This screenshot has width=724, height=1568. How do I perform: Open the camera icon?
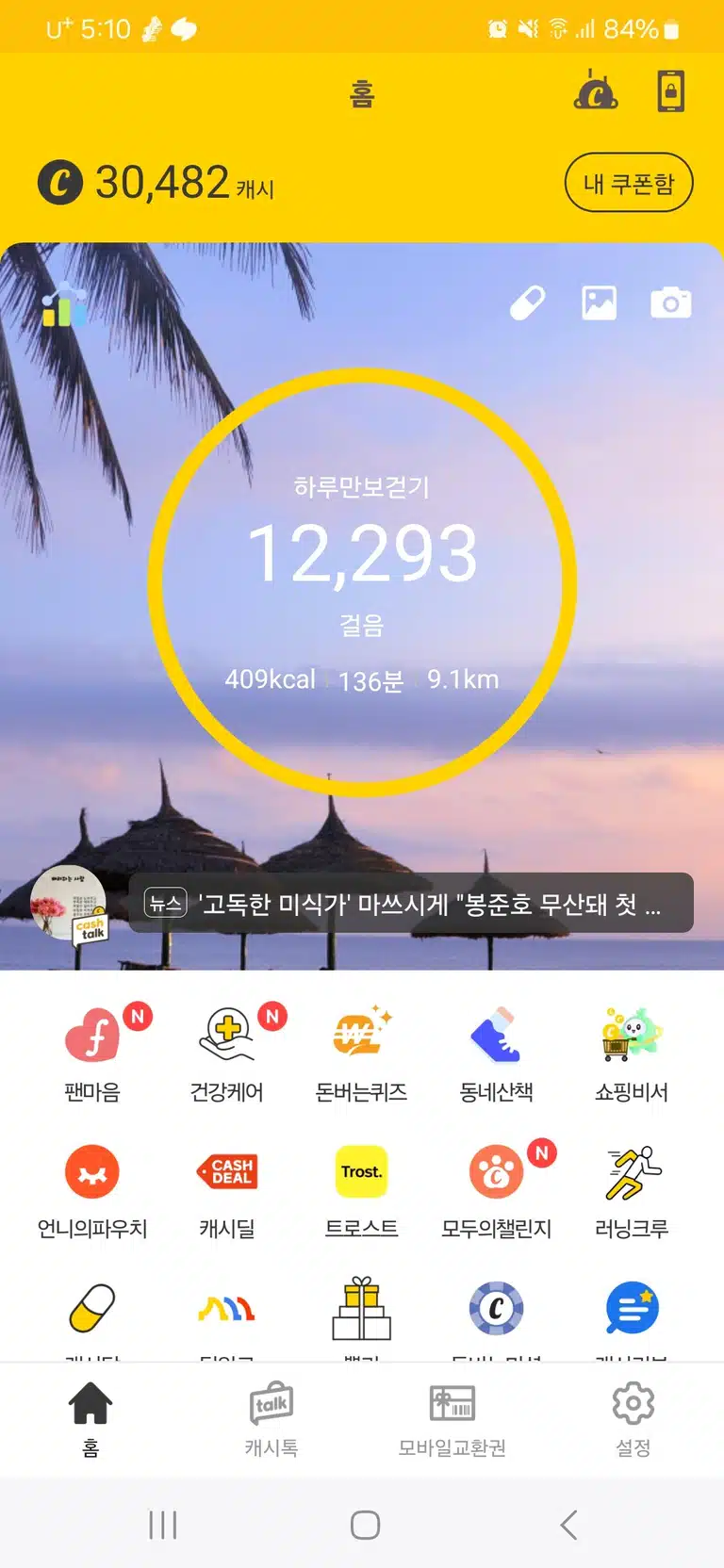pyautogui.click(x=671, y=303)
